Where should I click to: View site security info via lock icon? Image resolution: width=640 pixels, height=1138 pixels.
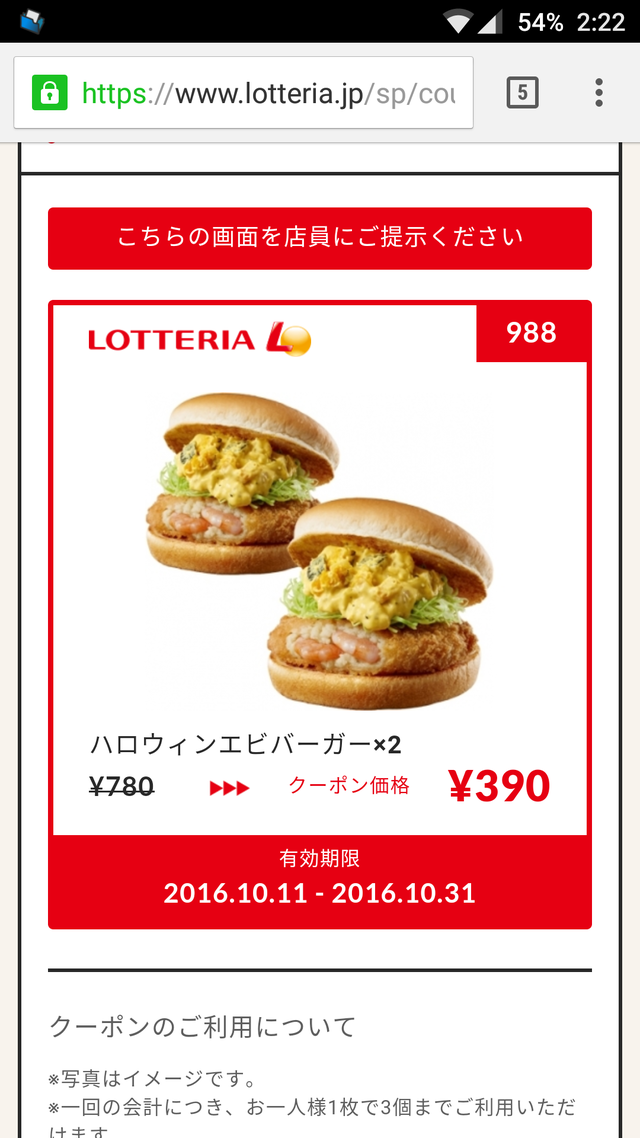[50, 94]
